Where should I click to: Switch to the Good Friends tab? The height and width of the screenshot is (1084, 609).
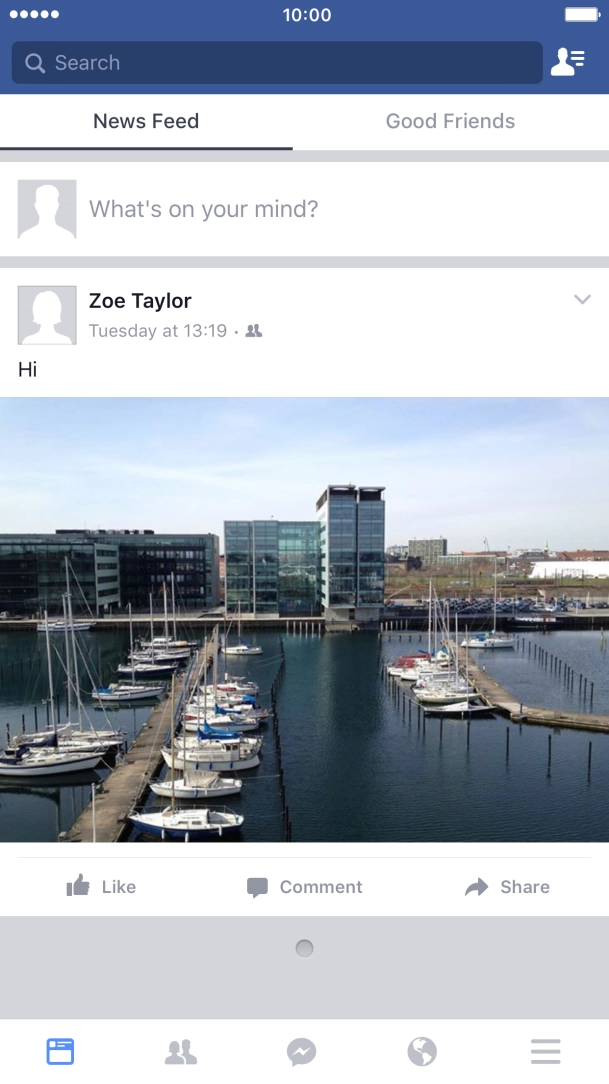coord(450,122)
